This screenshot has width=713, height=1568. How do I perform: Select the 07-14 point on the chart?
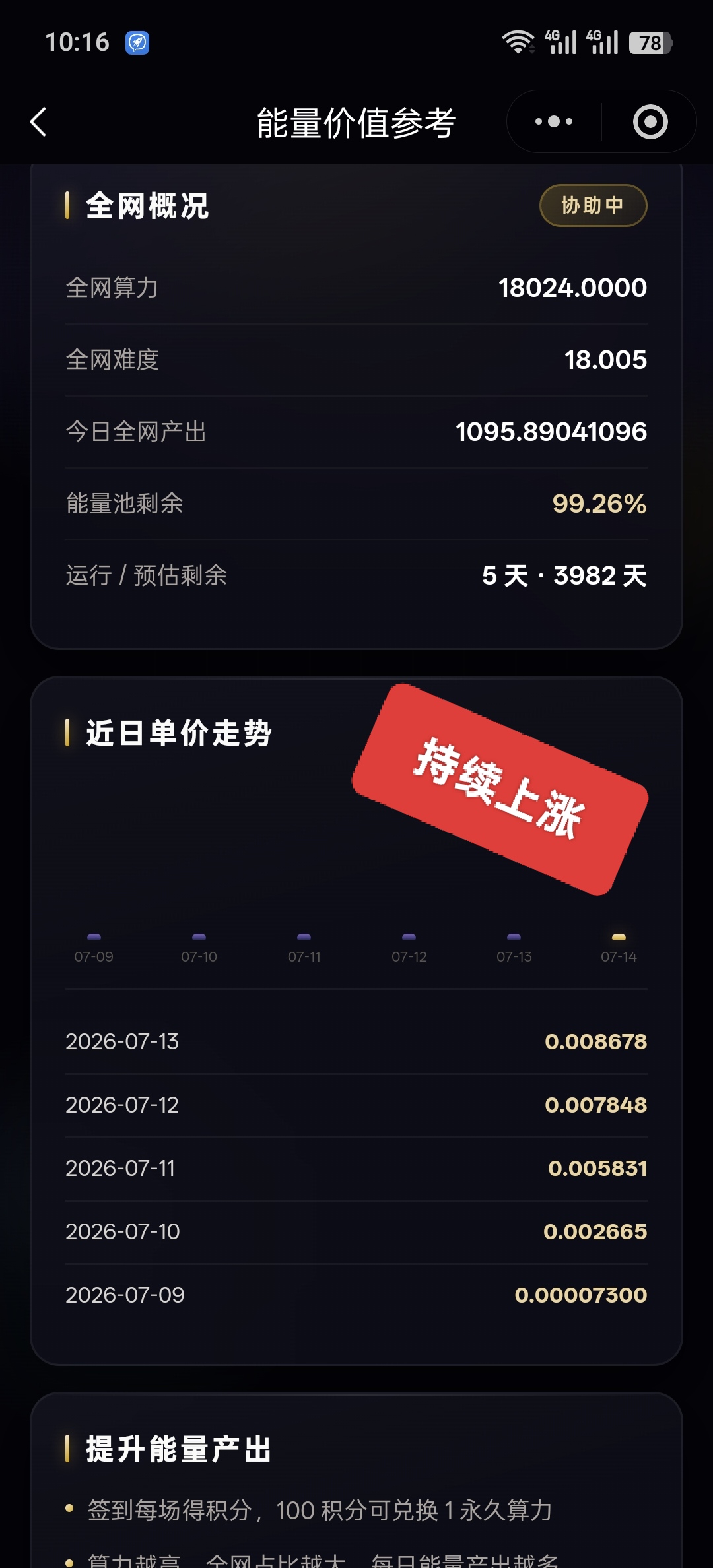click(619, 937)
